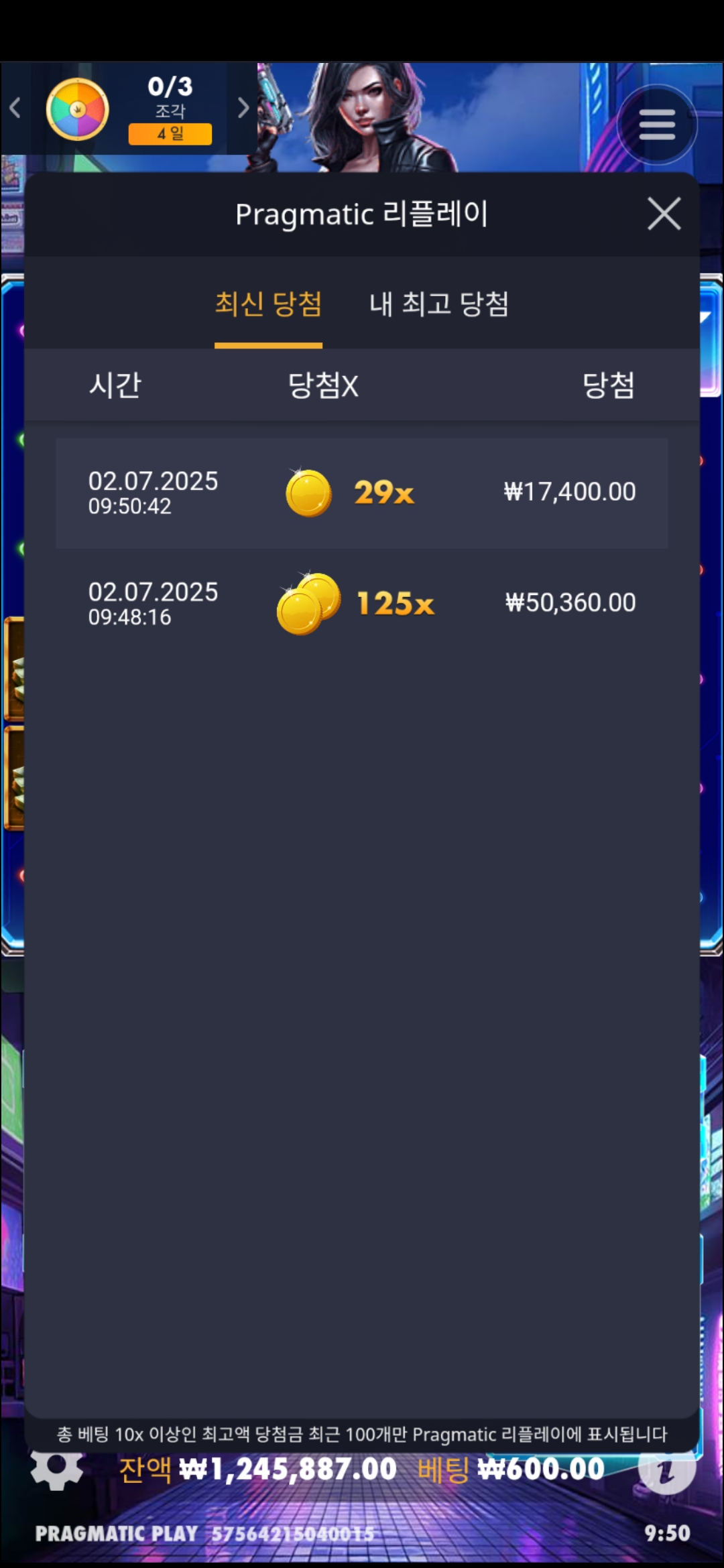The width and height of the screenshot is (724, 1568).
Task: Tap the previous arrow beside the wheel
Action: 15,108
